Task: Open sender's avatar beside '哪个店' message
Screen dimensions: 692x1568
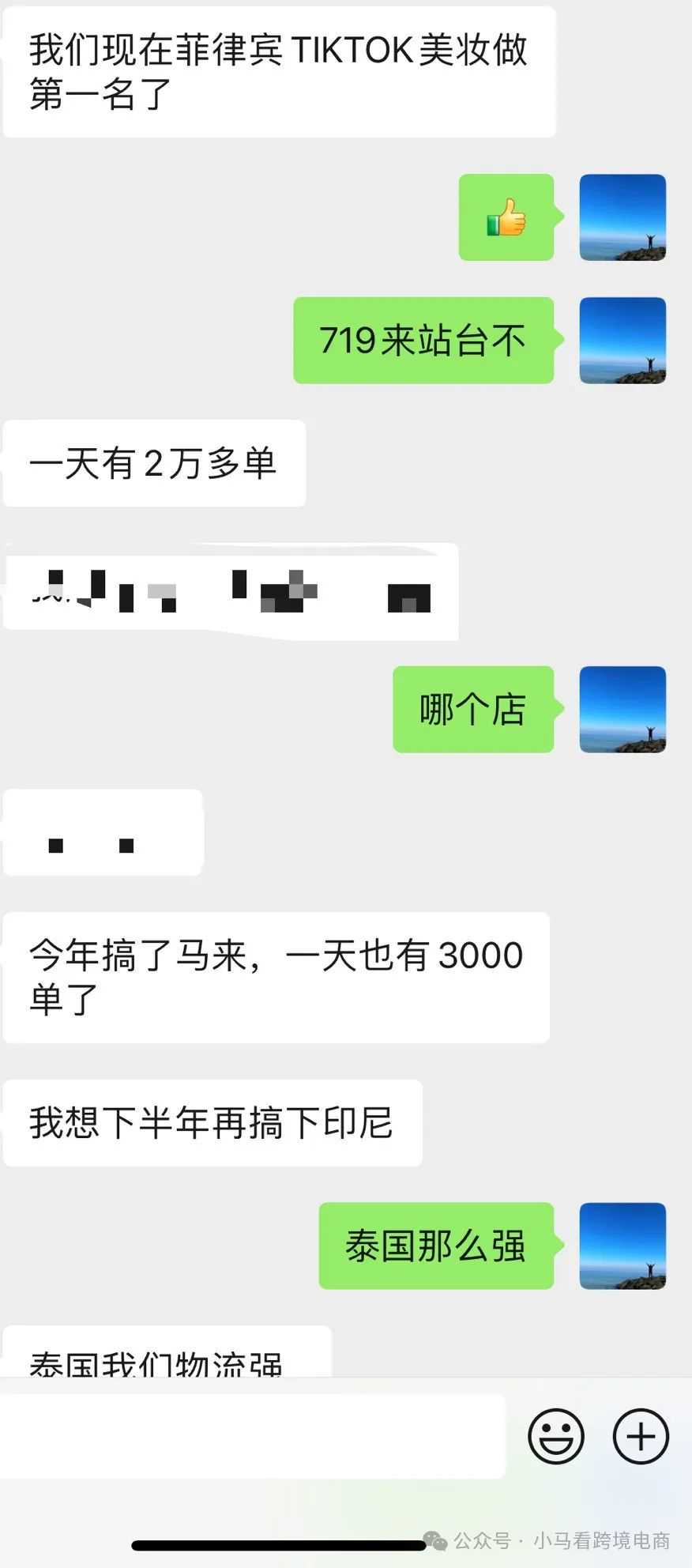Action: click(x=622, y=709)
